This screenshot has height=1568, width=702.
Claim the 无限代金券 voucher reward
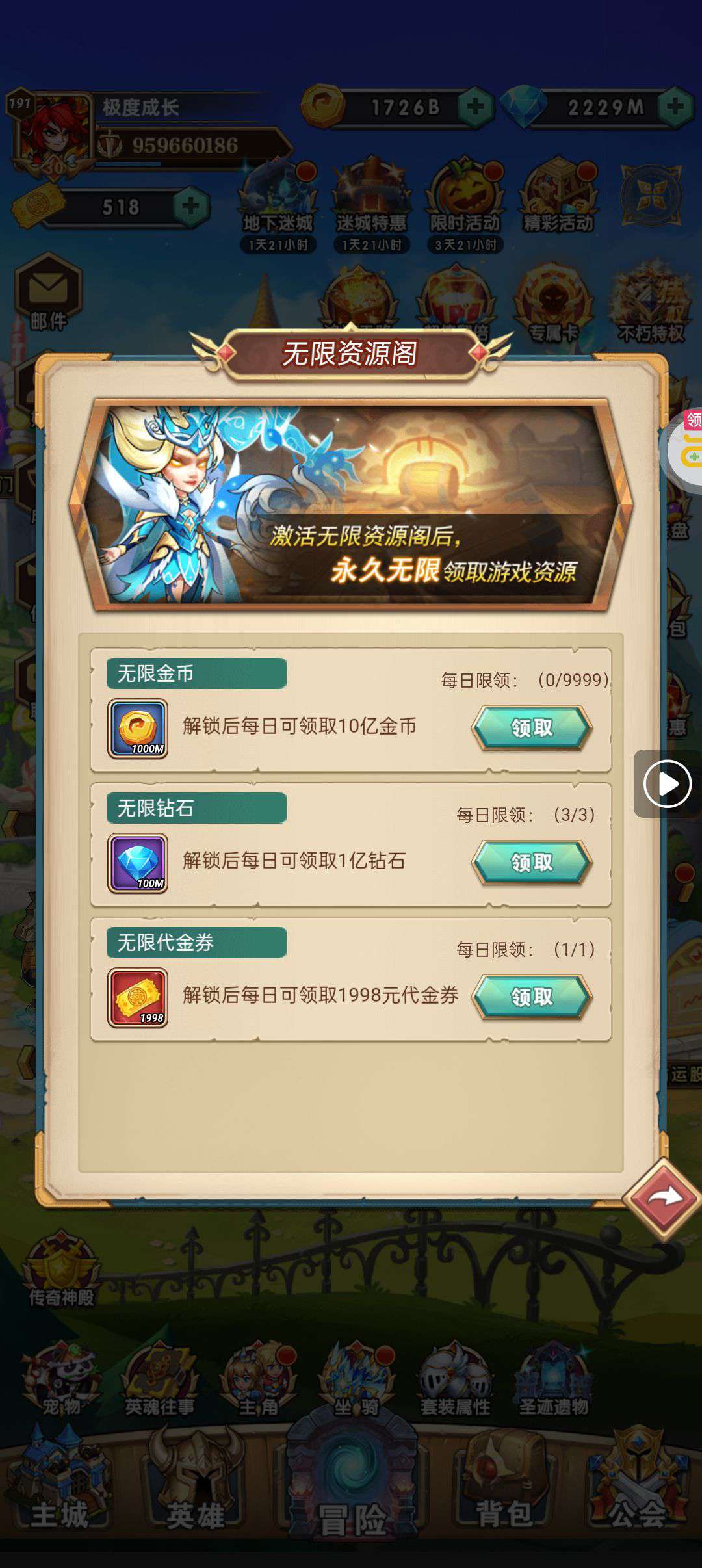(532, 997)
